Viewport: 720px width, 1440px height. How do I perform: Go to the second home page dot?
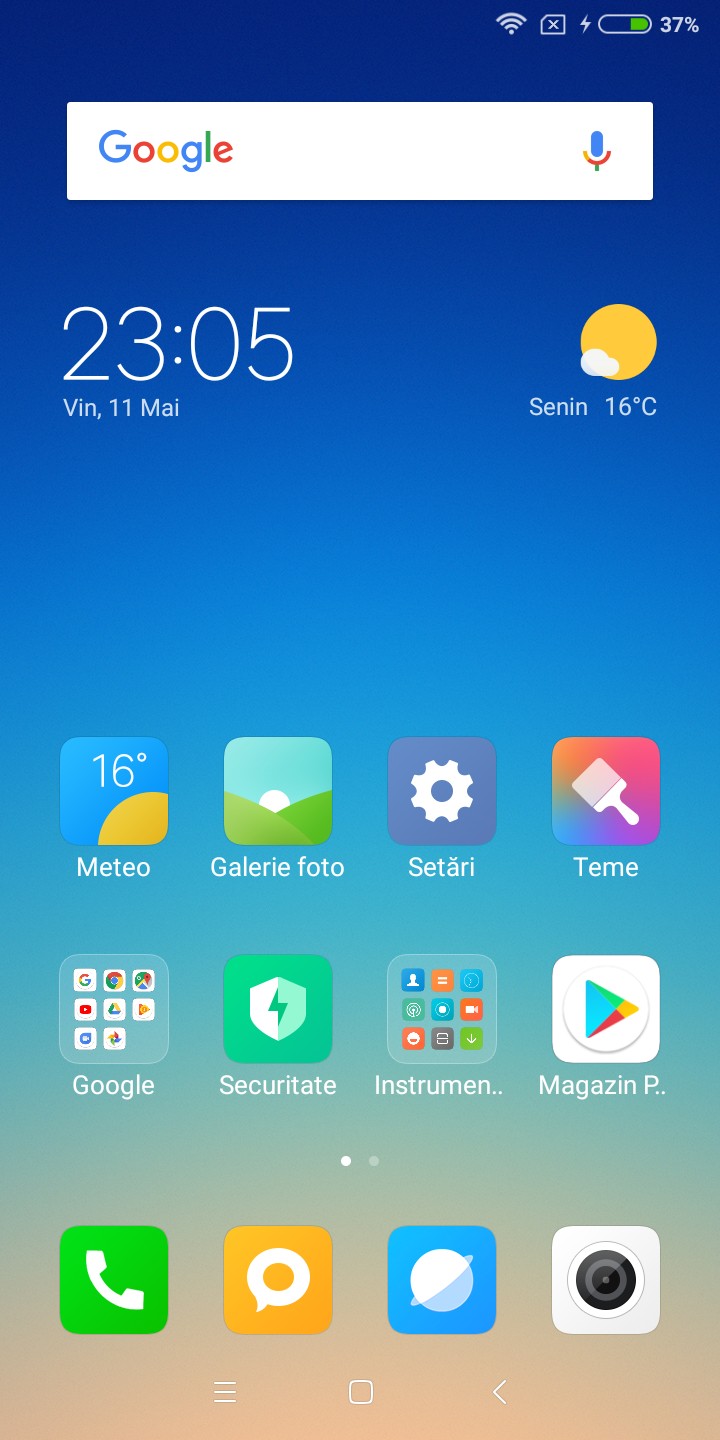[374, 1161]
